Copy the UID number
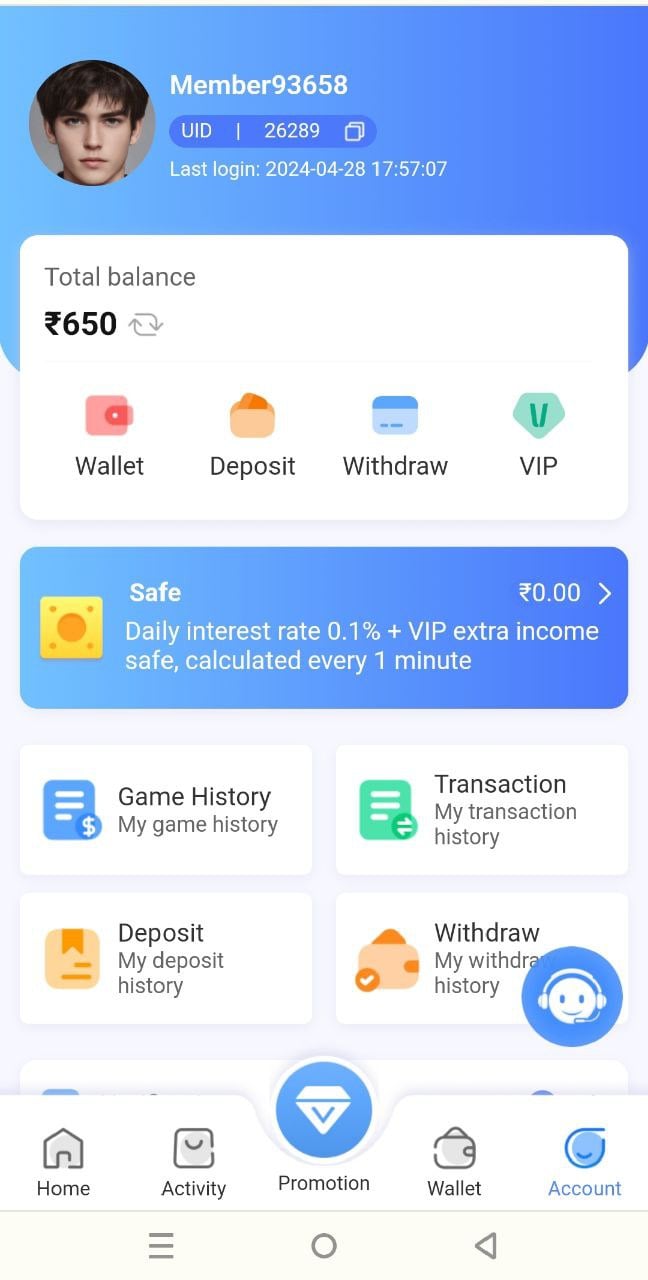This screenshot has height=1280, width=648. [x=354, y=132]
